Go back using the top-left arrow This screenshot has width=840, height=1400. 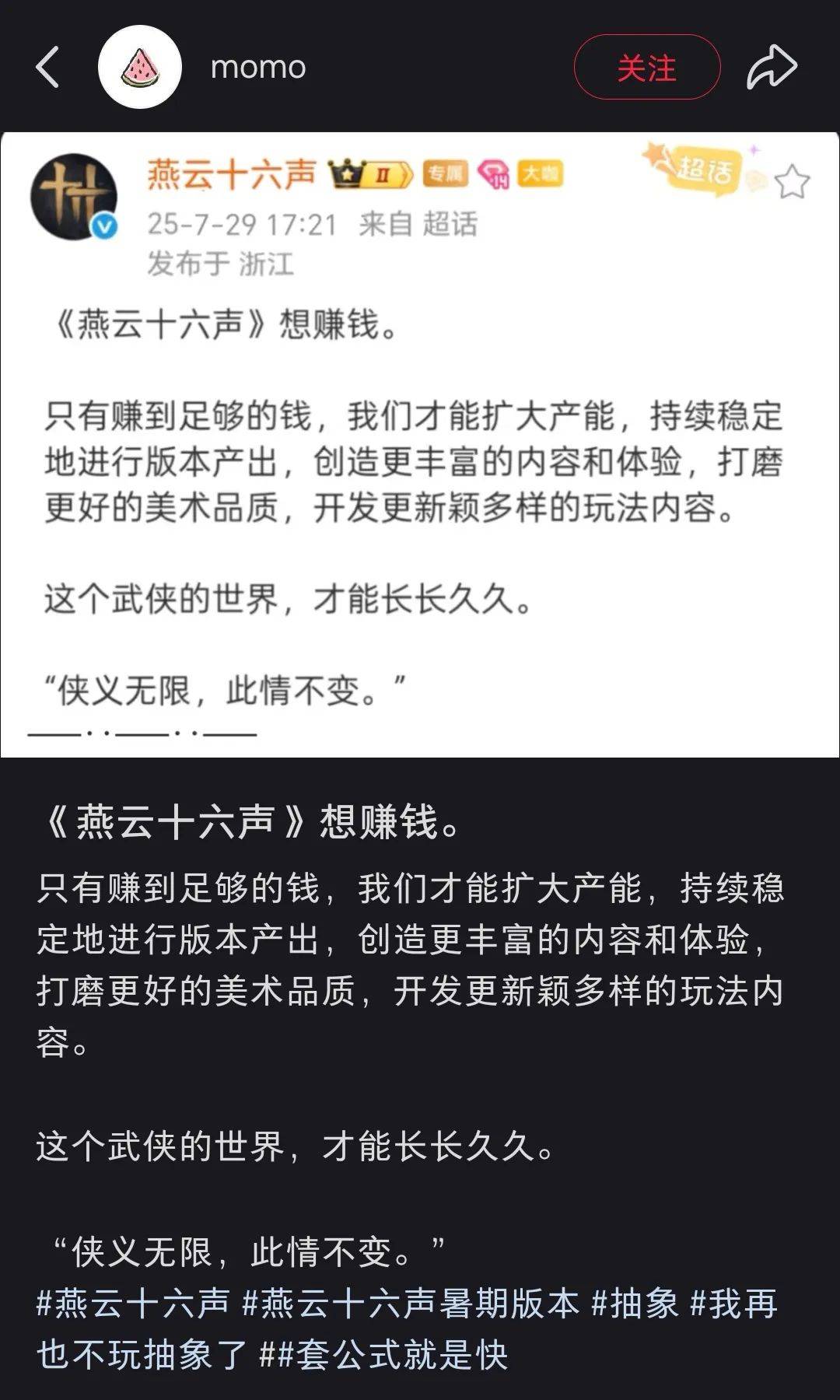tap(47, 67)
